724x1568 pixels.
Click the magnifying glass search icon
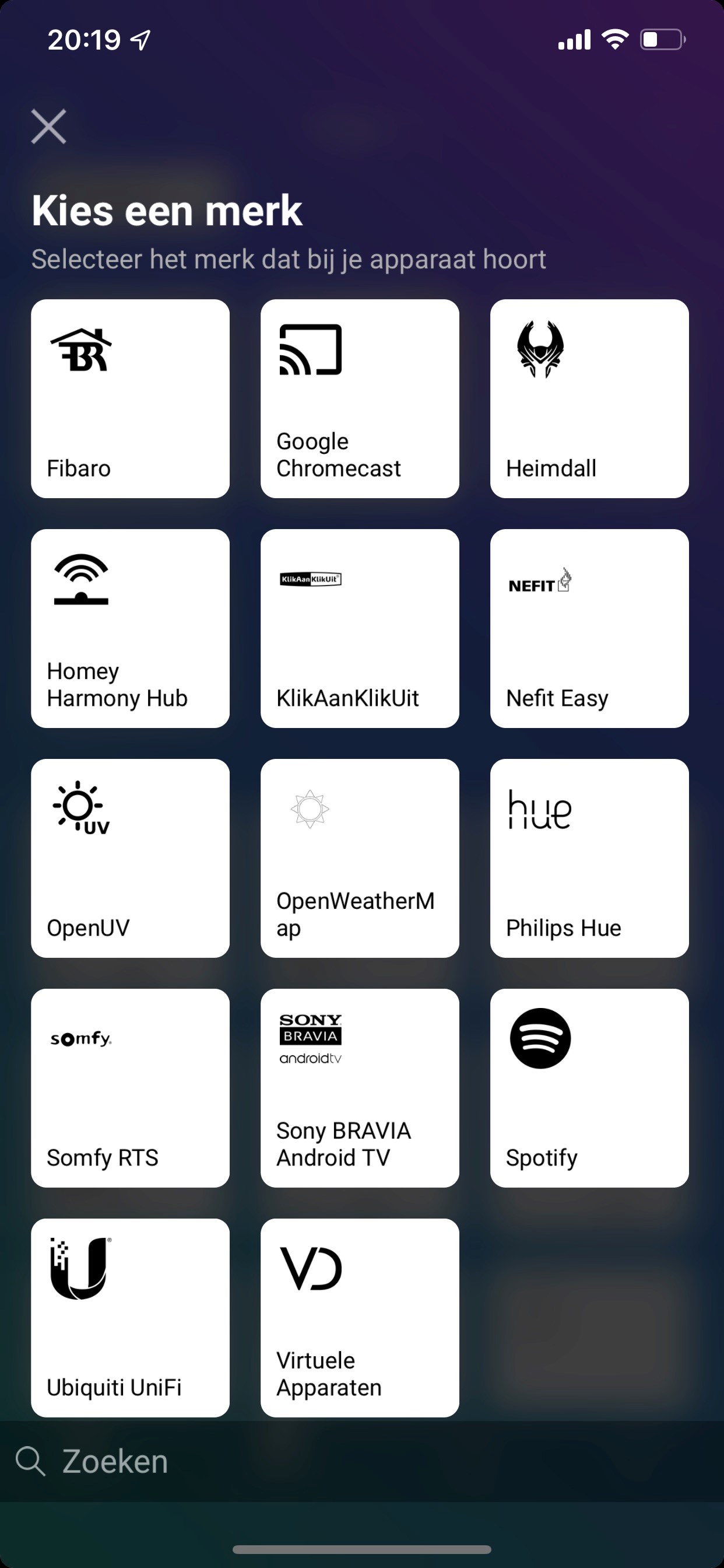click(x=31, y=1461)
